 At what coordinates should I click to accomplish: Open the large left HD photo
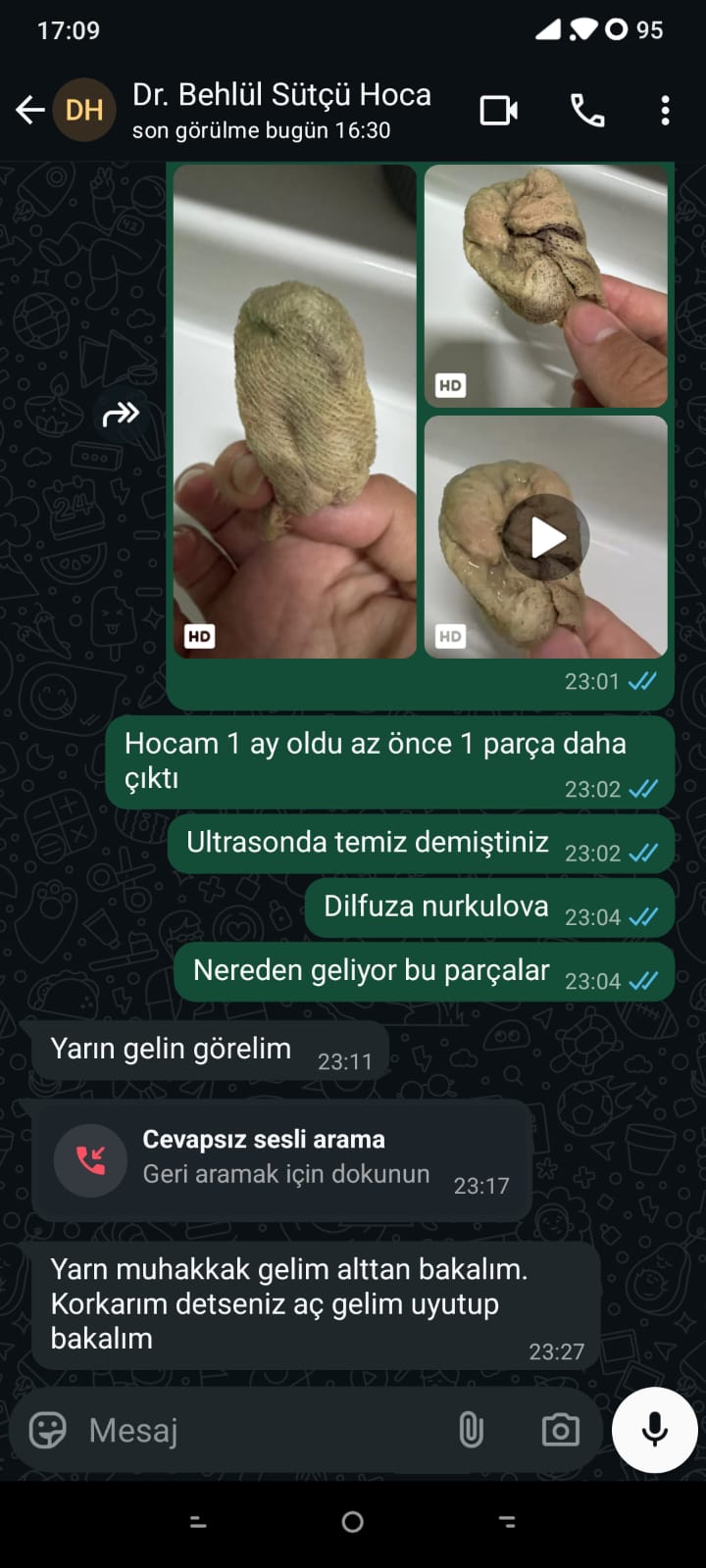[294, 412]
